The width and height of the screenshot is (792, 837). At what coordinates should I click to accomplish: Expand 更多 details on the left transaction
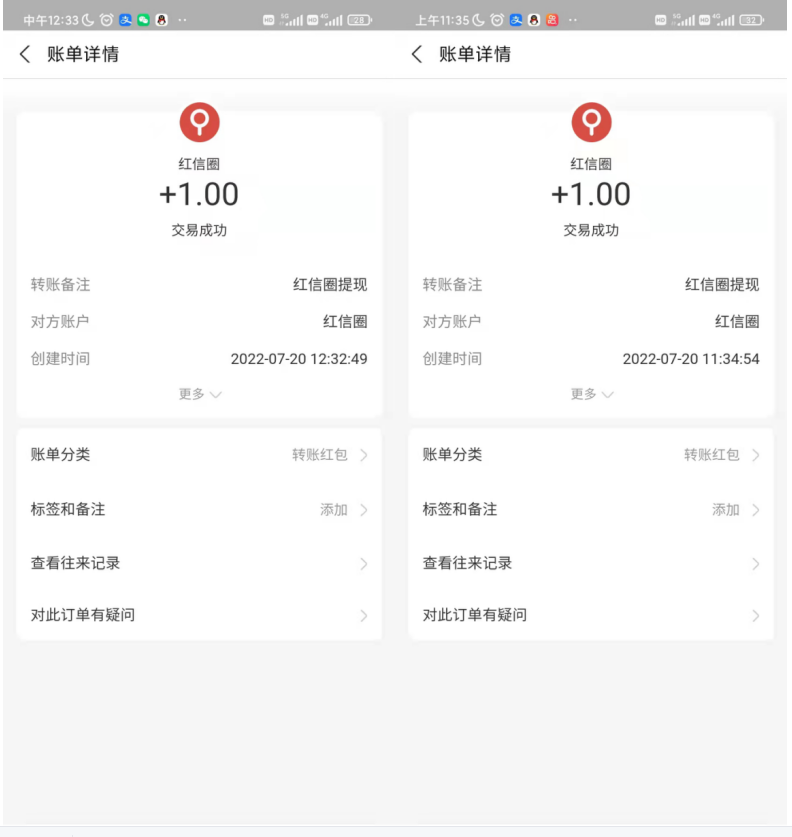pos(198,394)
